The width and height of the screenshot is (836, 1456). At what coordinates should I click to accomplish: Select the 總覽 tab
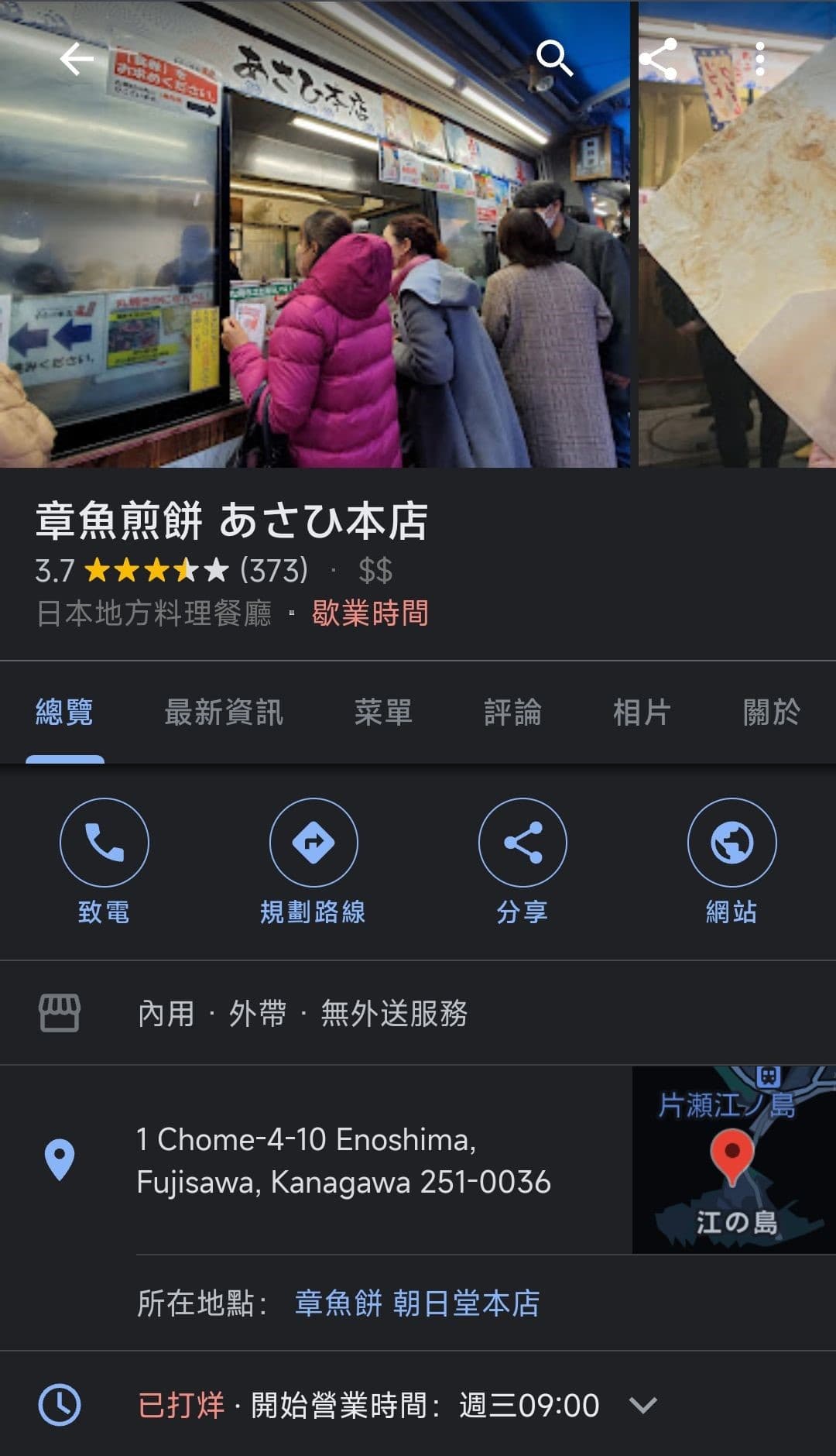click(x=64, y=712)
